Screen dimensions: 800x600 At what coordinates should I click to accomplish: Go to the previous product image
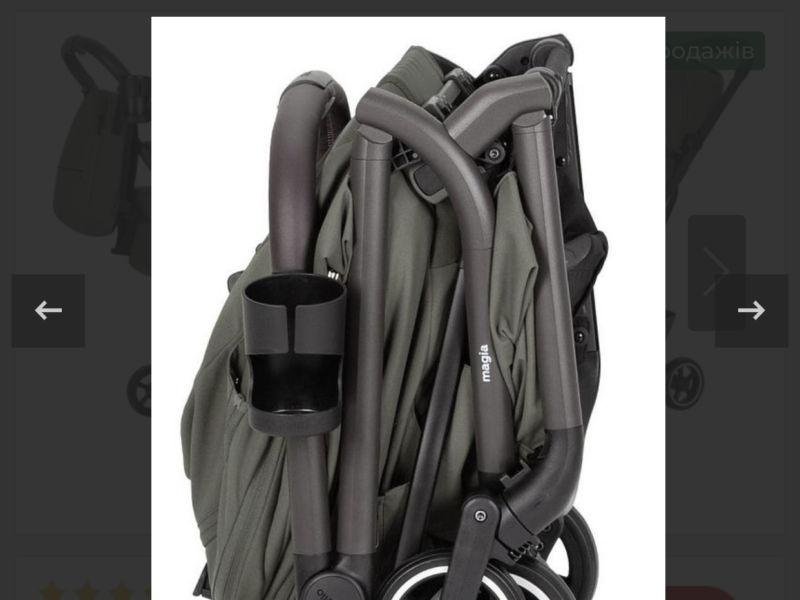(x=48, y=311)
